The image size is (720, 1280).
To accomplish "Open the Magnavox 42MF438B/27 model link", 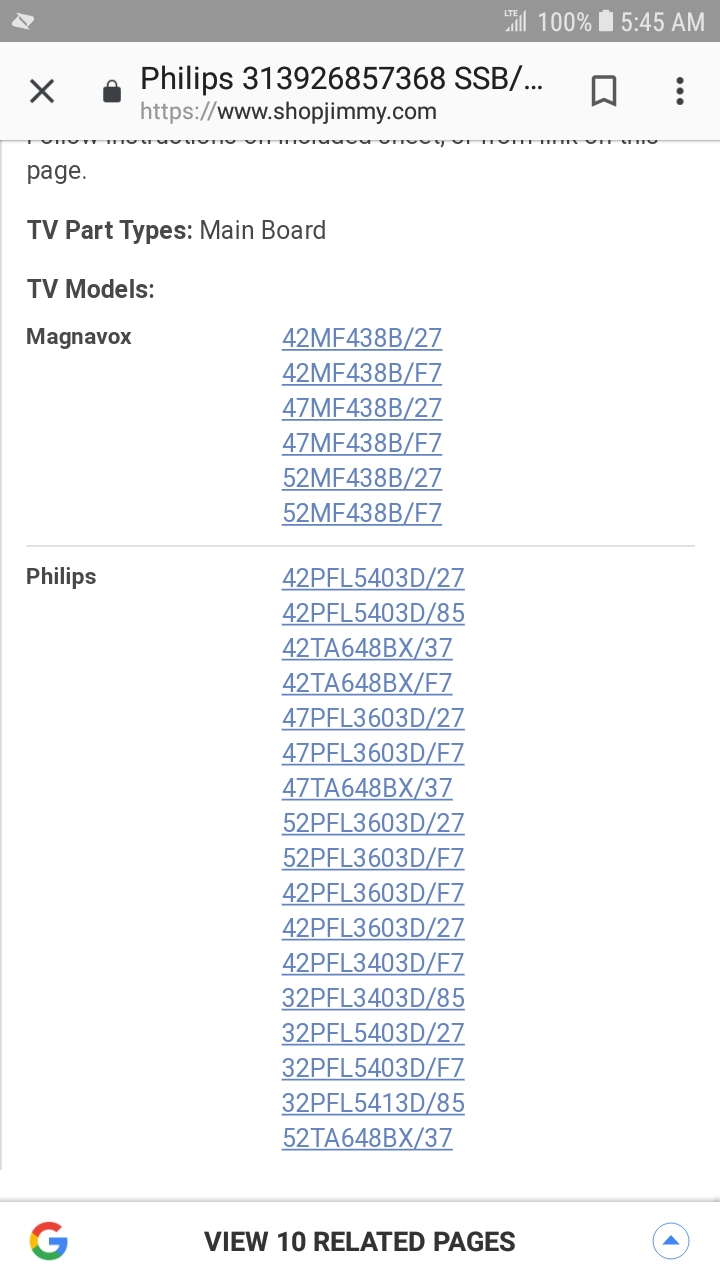I will tap(361, 338).
